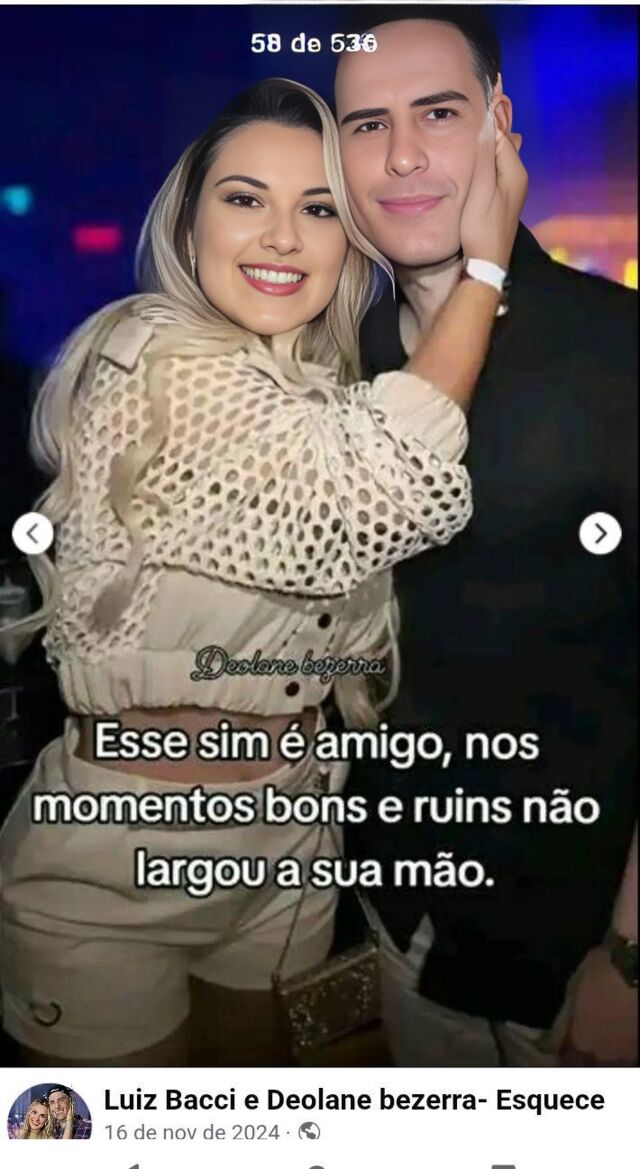
Task: Open the Luiz Bacci e Deolane bezerra page
Action: [354, 1101]
